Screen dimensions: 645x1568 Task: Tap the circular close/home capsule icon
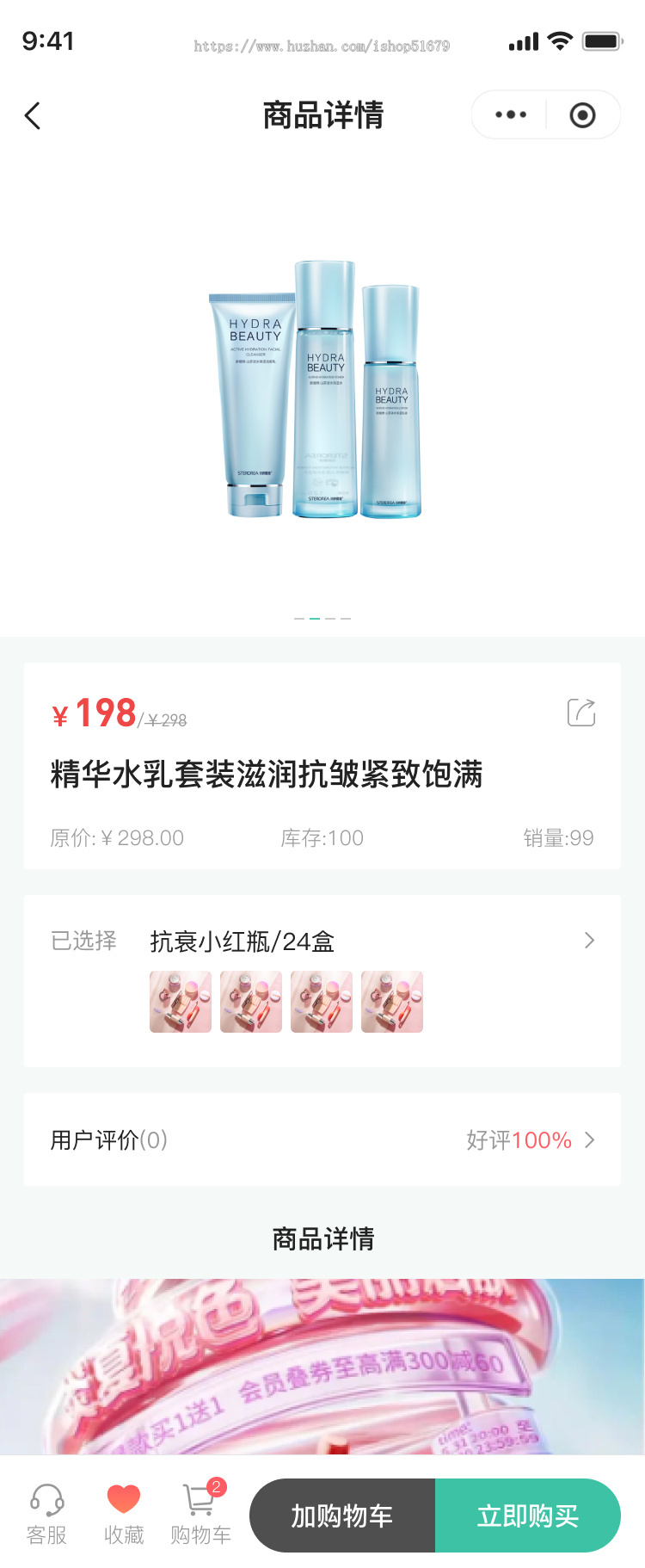(581, 114)
